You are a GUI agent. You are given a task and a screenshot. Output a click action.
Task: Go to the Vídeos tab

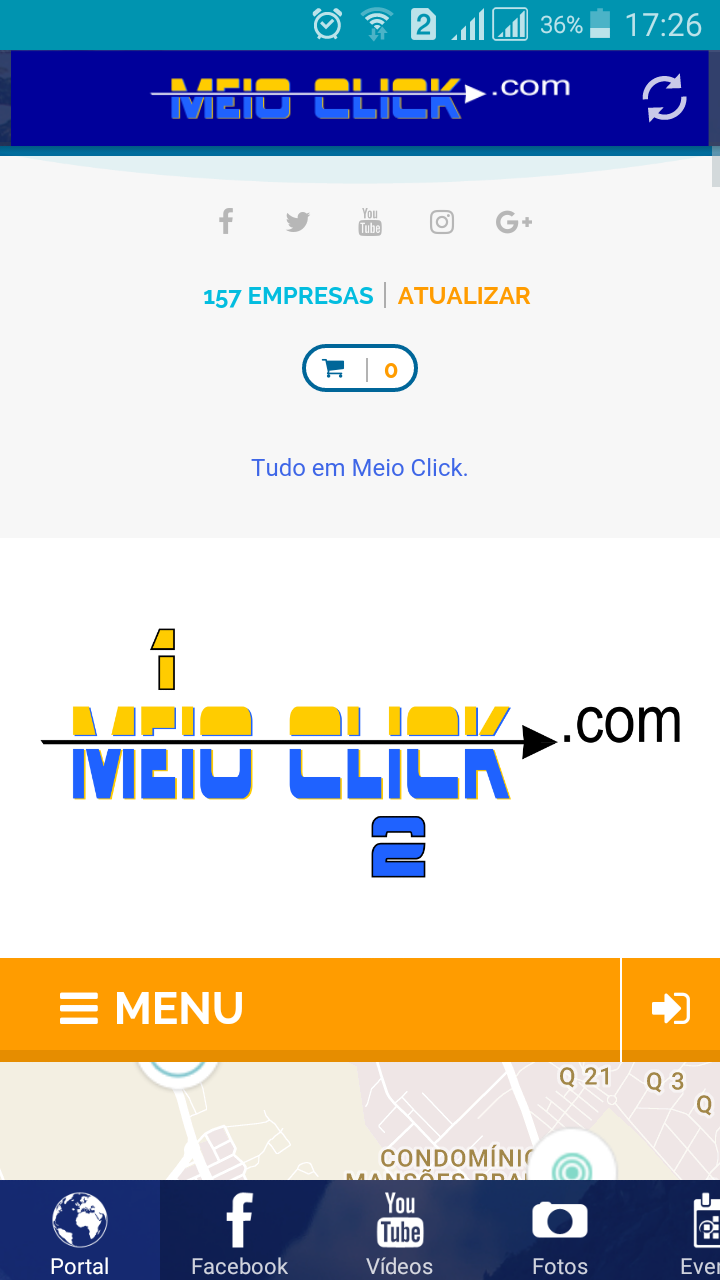(400, 1232)
